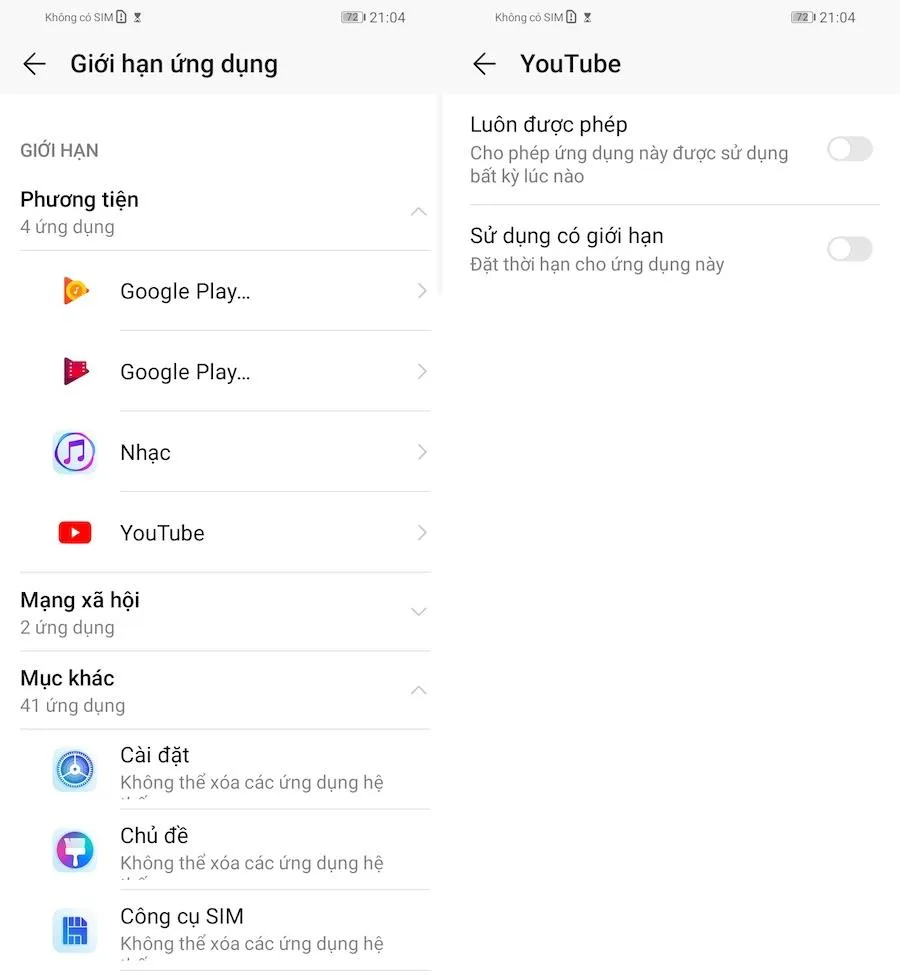Viewport: 900px width, 975px height.
Task: Open the Google Play row with the red film icon
Action: coord(240,372)
